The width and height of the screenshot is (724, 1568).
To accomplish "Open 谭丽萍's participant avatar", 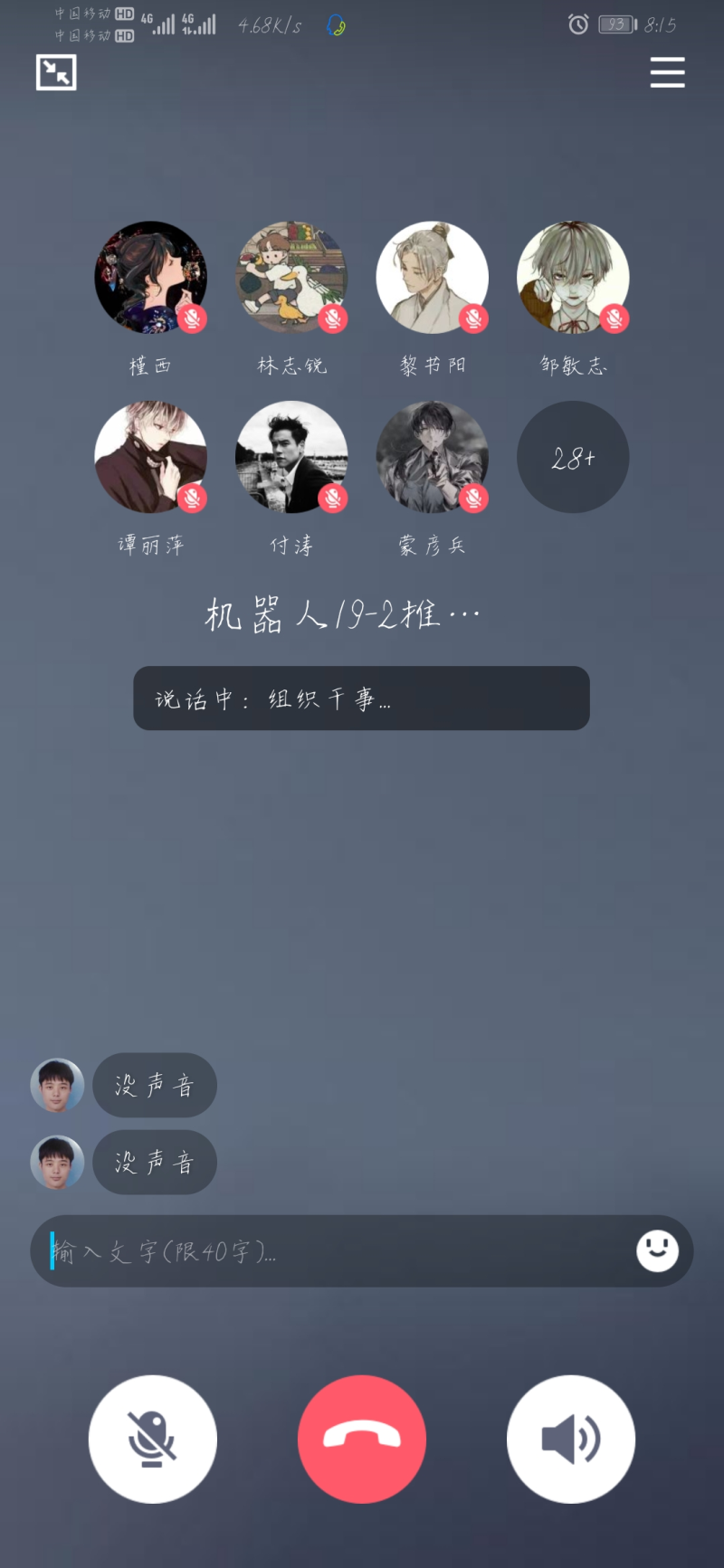I will [150, 457].
